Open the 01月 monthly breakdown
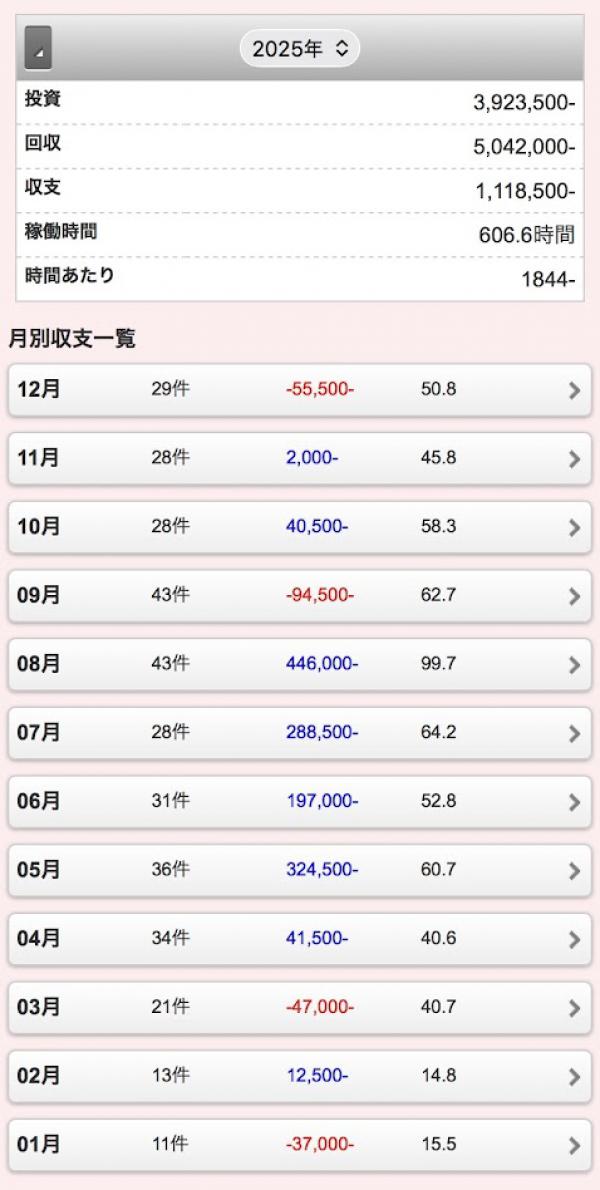The height and width of the screenshot is (1190, 600). tap(300, 1145)
